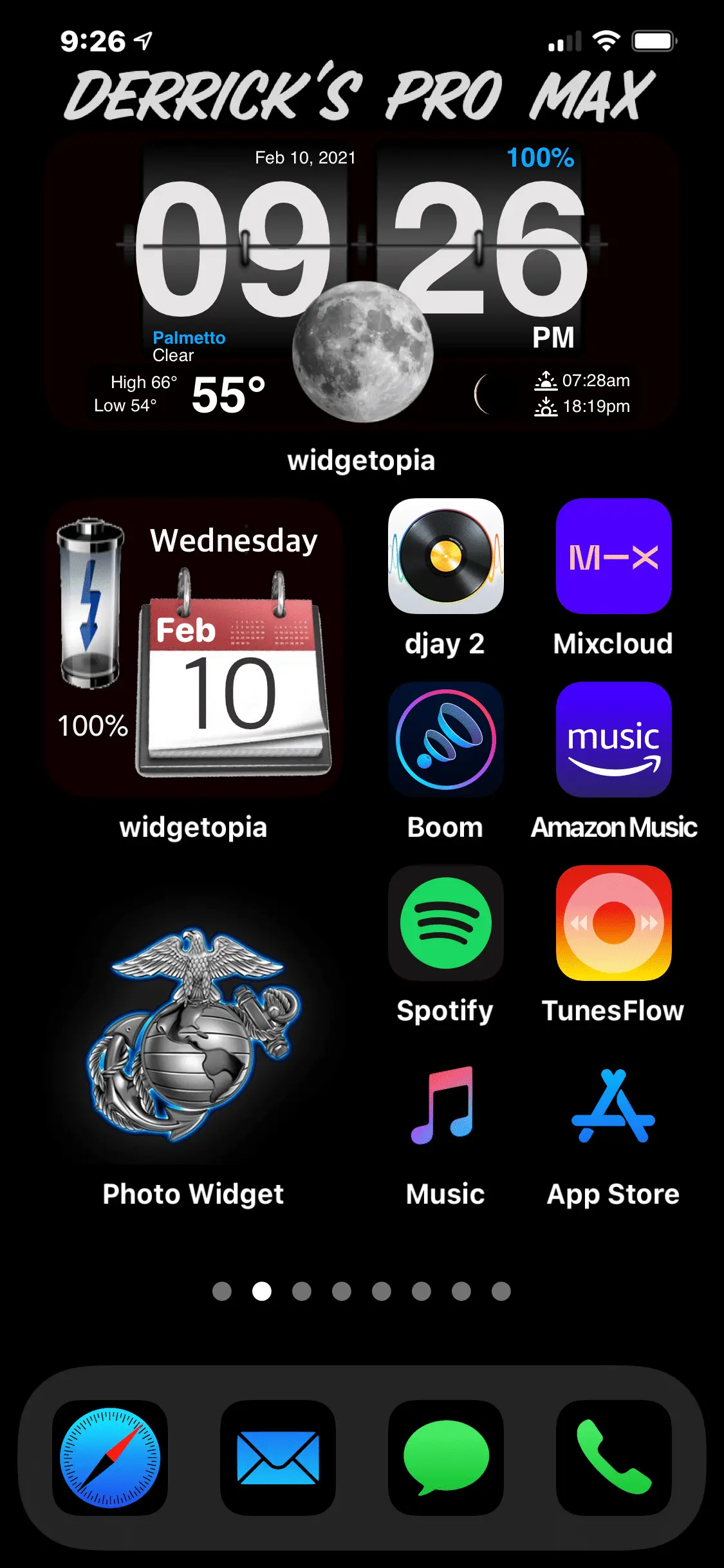Launch Mixcloud
724x1568 pixels.
click(x=613, y=556)
